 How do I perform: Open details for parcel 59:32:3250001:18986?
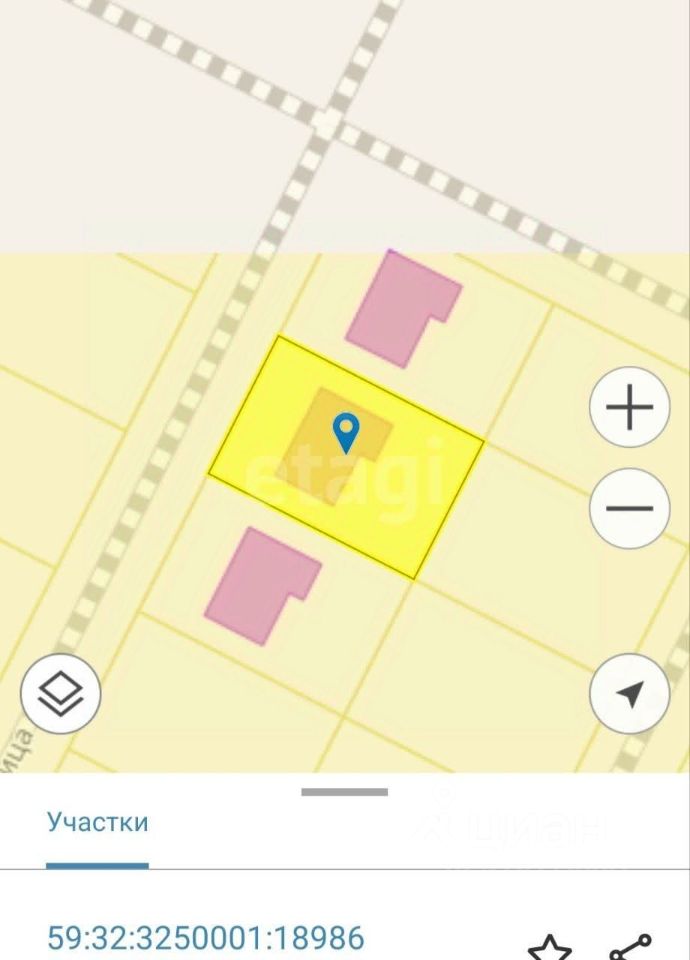pyautogui.click(x=206, y=938)
